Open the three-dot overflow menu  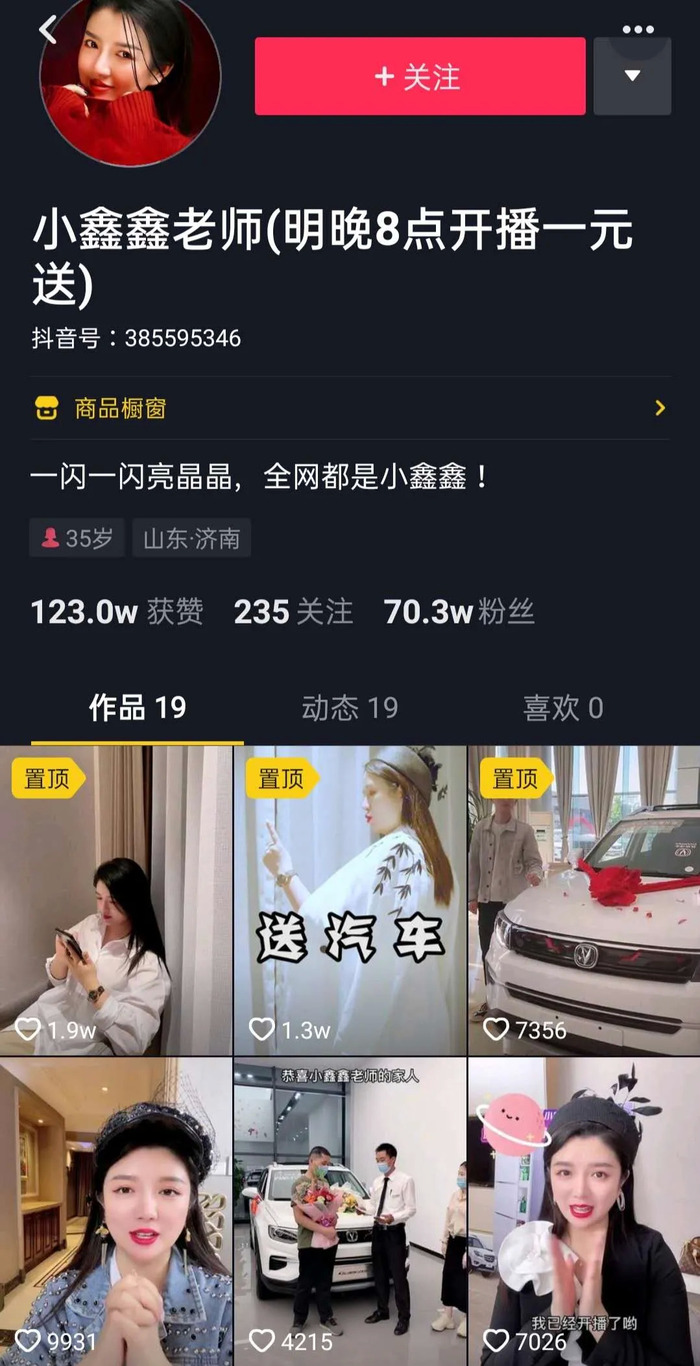[x=637, y=29]
